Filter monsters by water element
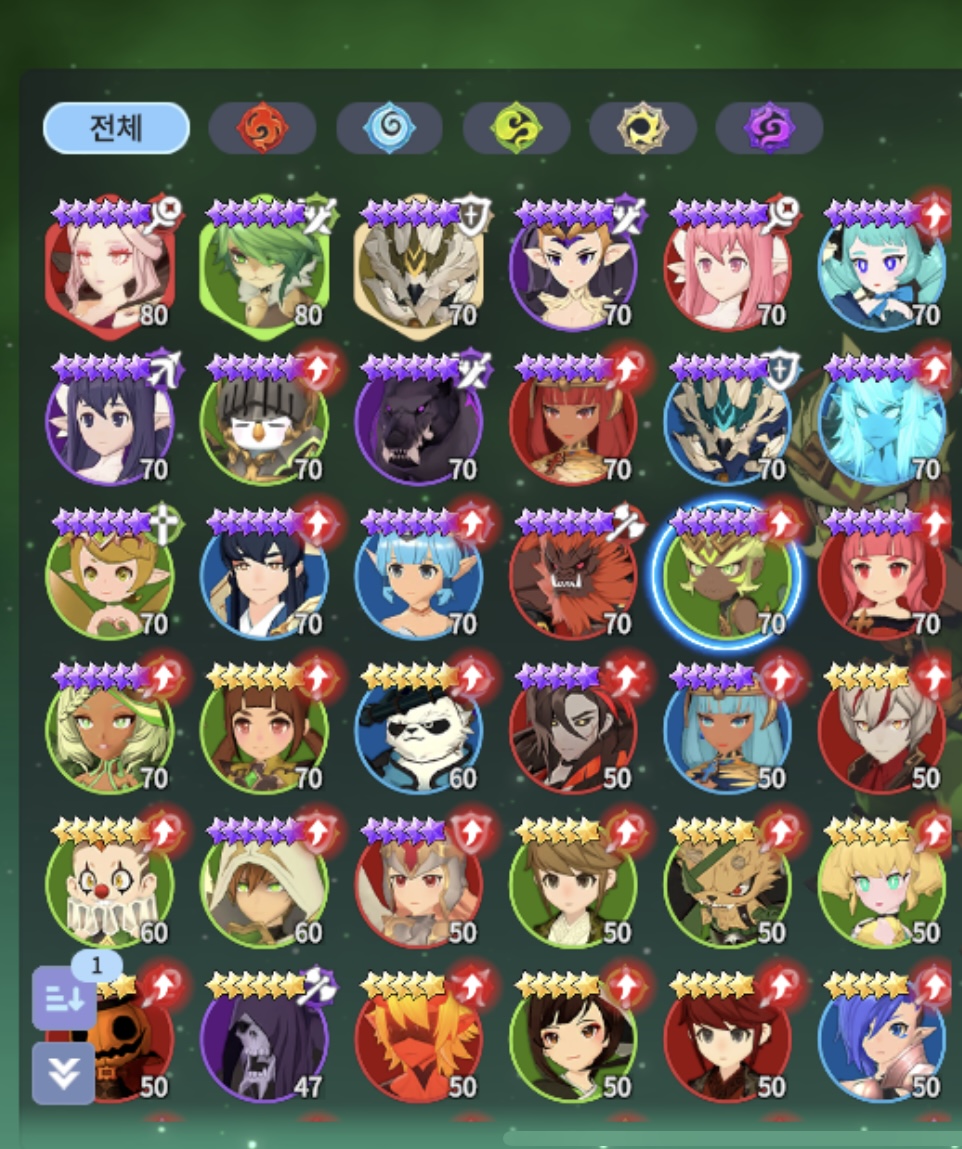Screen dimensions: 962x1149 tap(389, 128)
